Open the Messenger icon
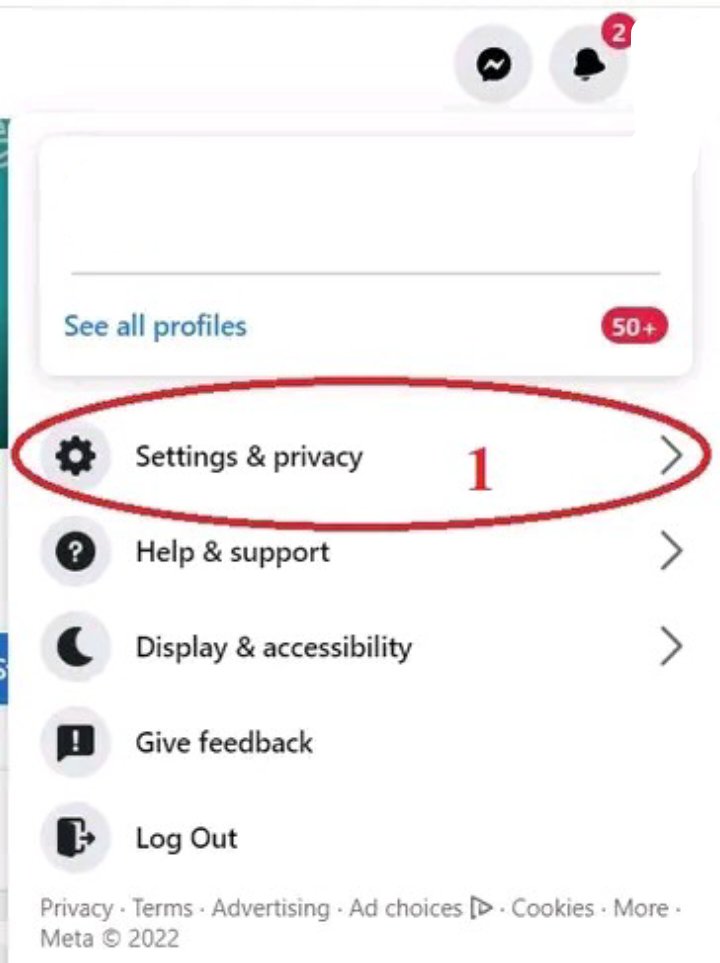The width and height of the screenshot is (720, 963). coord(493,66)
